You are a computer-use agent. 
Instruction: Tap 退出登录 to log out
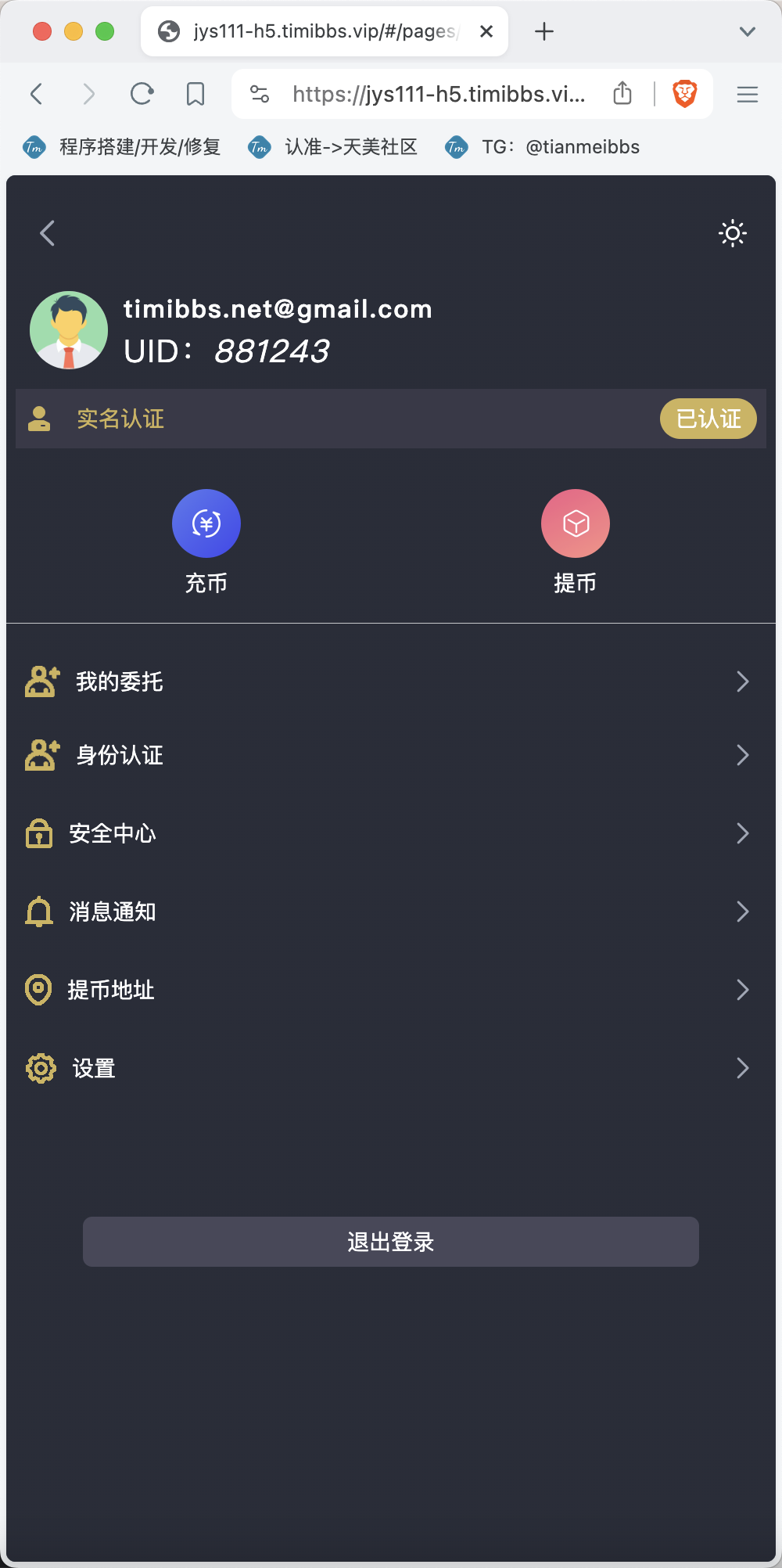[390, 1242]
